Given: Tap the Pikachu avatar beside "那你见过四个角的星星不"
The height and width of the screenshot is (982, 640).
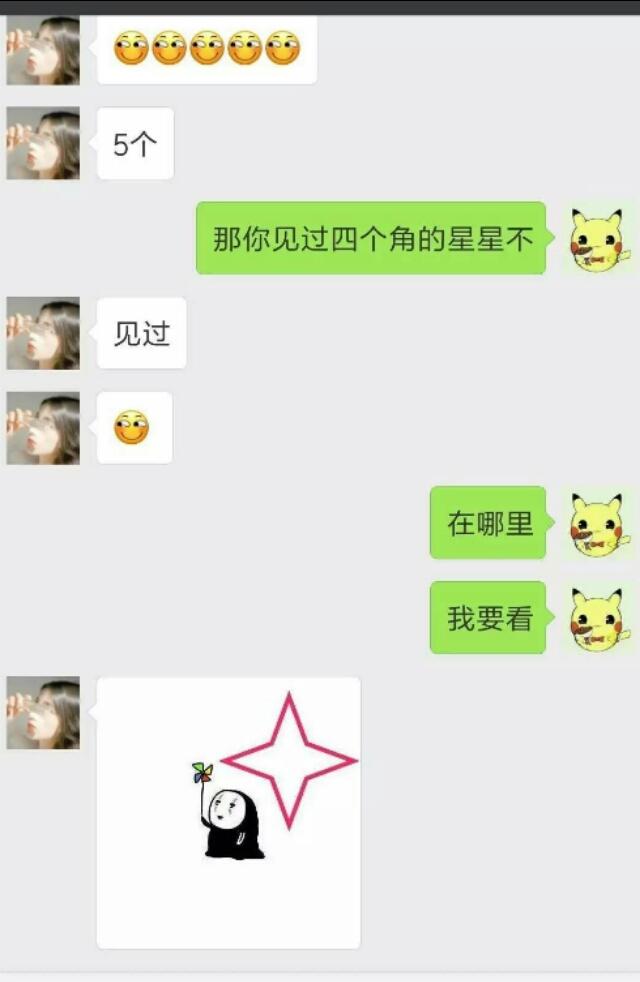Looking at the screenshot, I should point(597,239).
